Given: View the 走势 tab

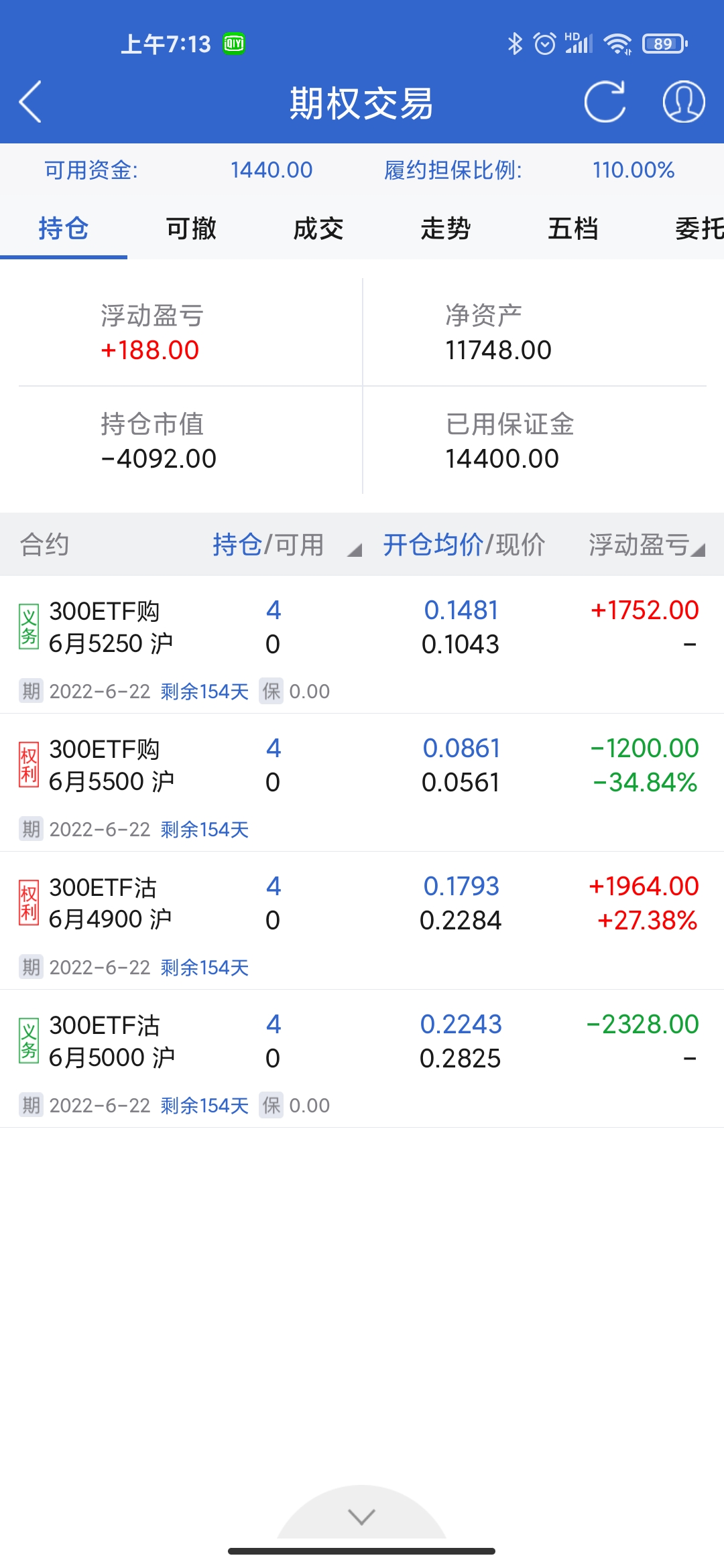Looking at the screenshot, I should point(446,228).
